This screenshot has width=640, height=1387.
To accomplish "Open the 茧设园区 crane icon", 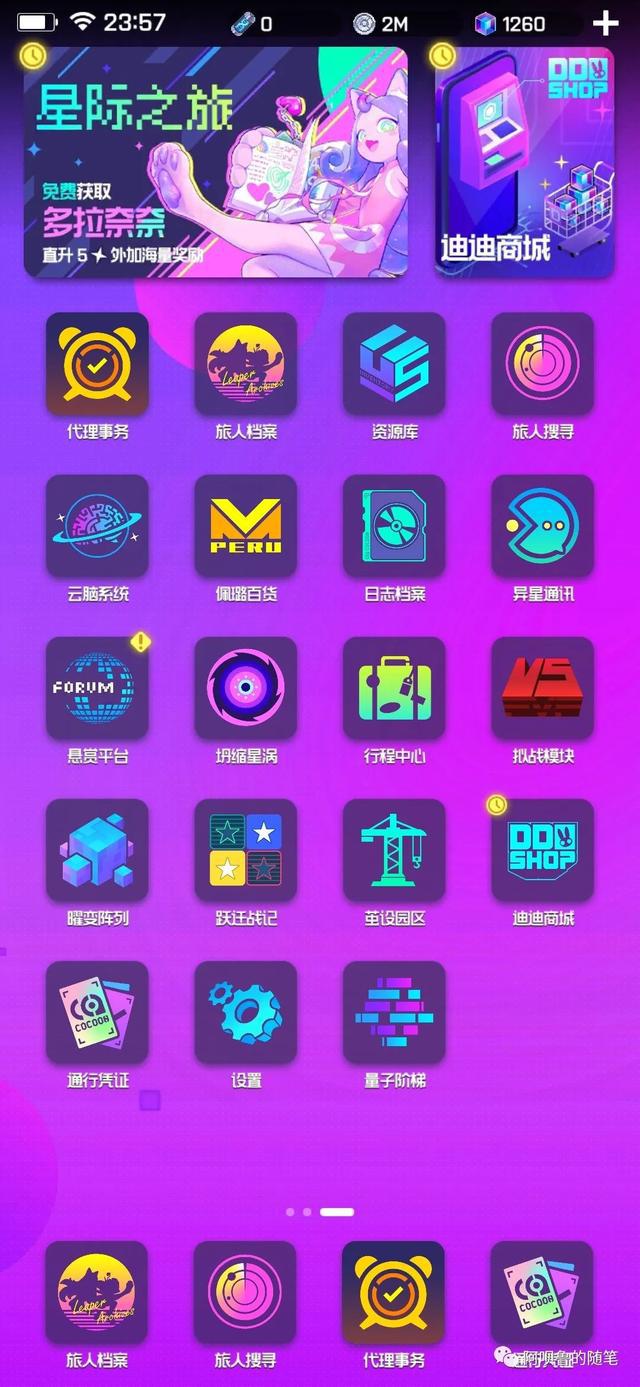I will pos(394,850).
